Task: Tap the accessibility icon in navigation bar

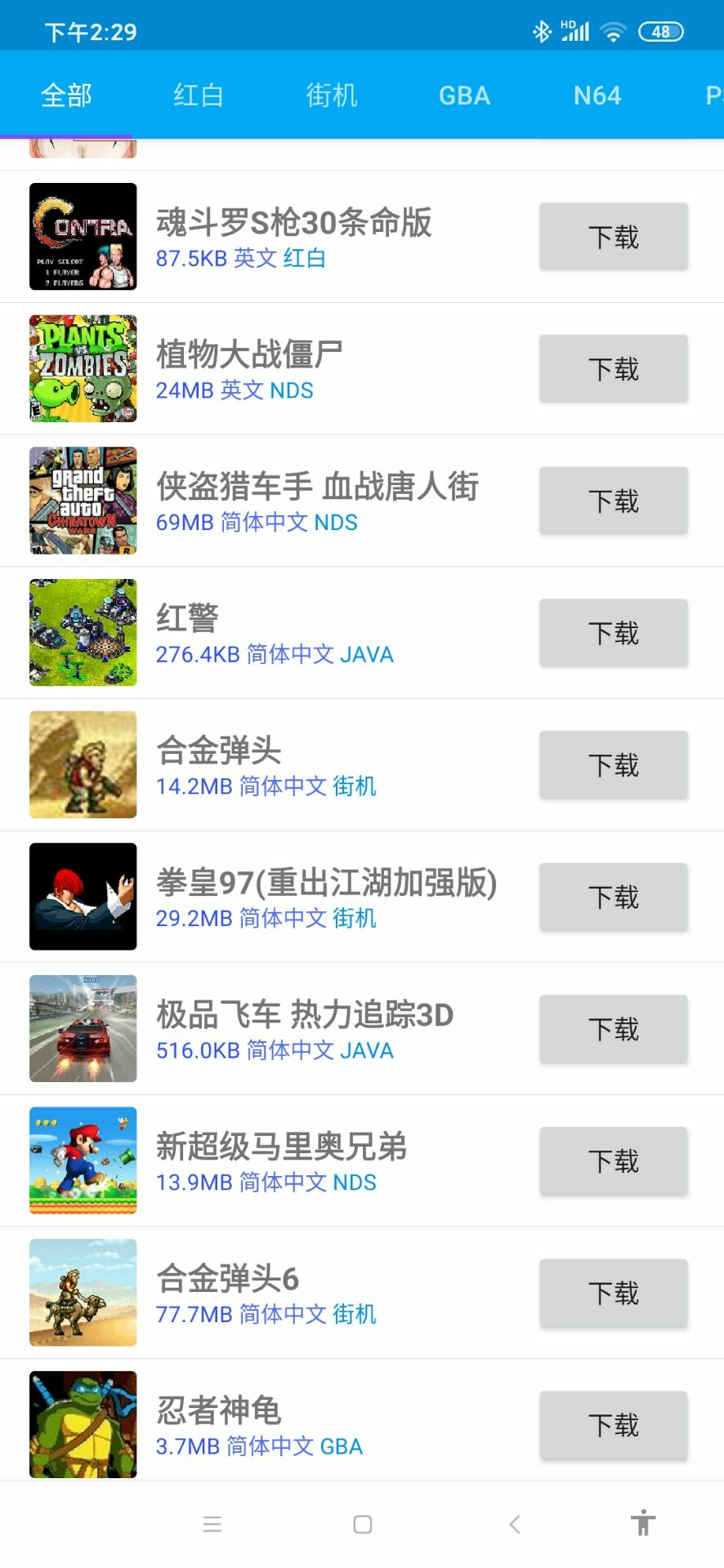Action: tap(643, 1524)
